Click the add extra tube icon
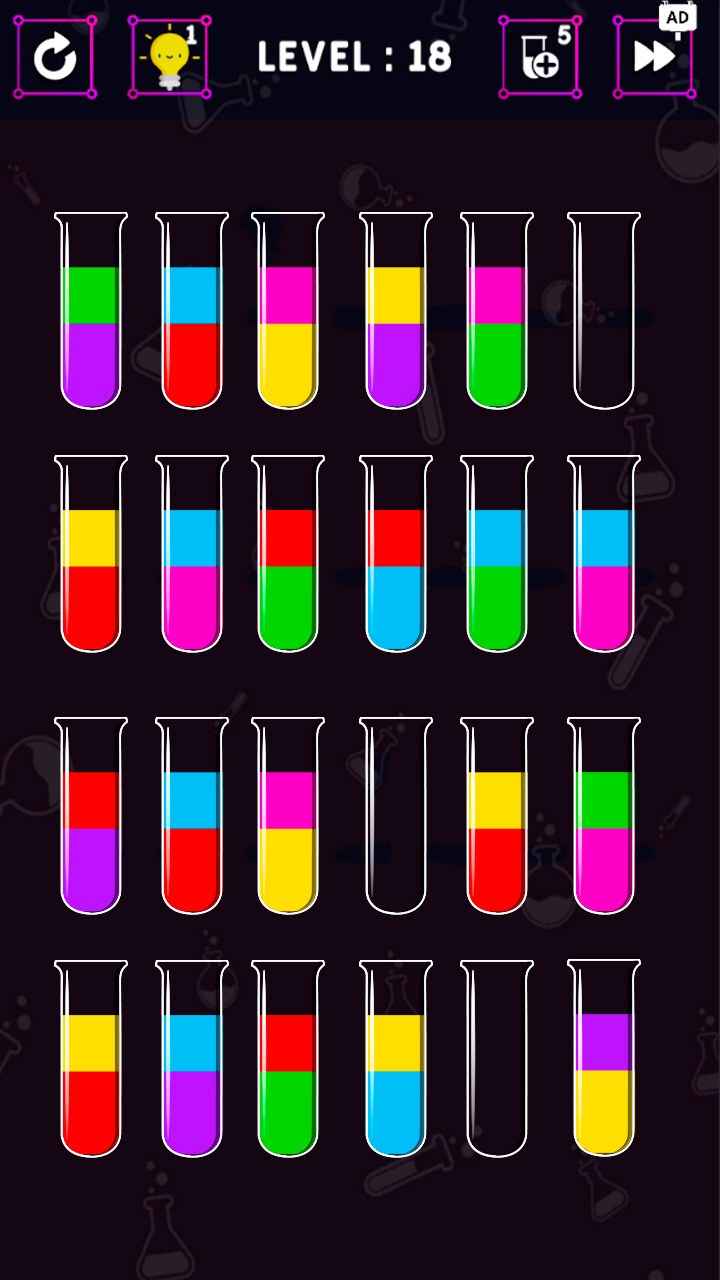 pyautogui.click(x=538, y=55)
